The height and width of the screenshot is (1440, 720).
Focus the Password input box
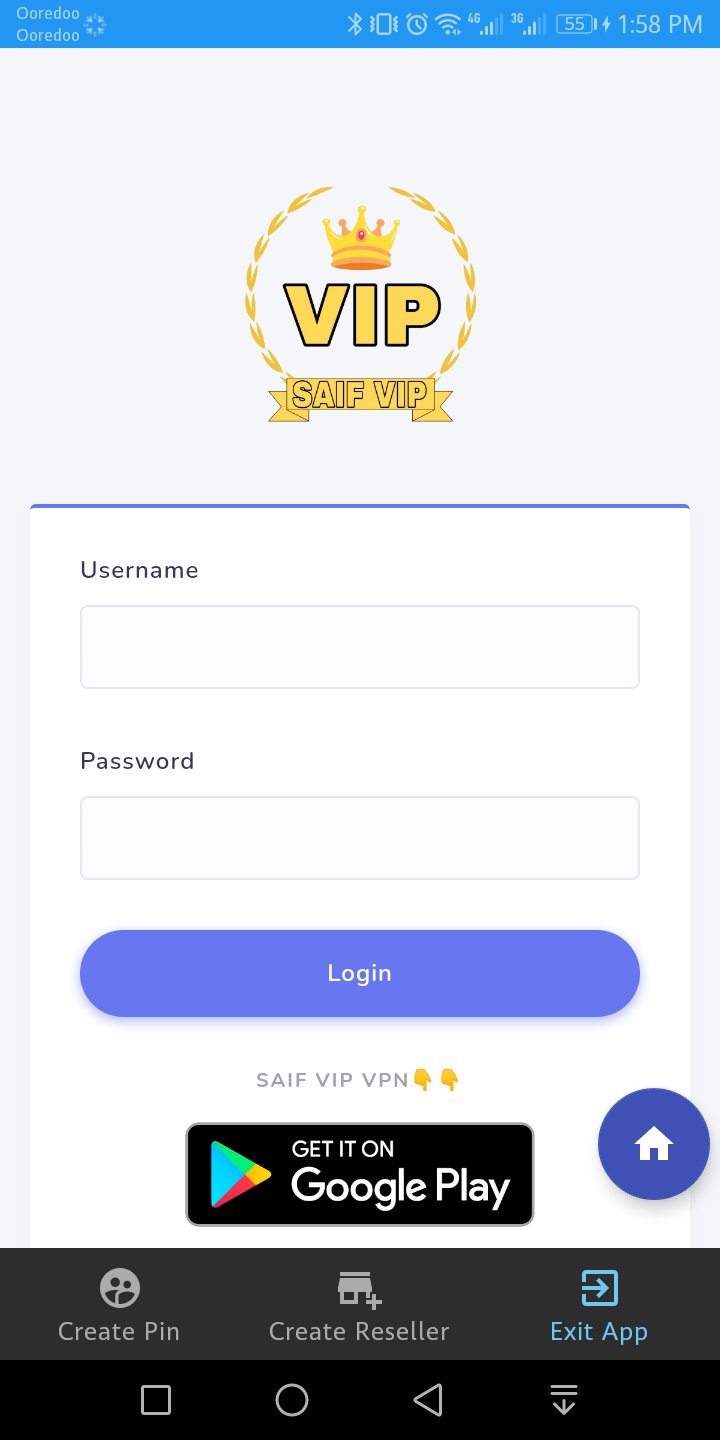tap(360, 838)
